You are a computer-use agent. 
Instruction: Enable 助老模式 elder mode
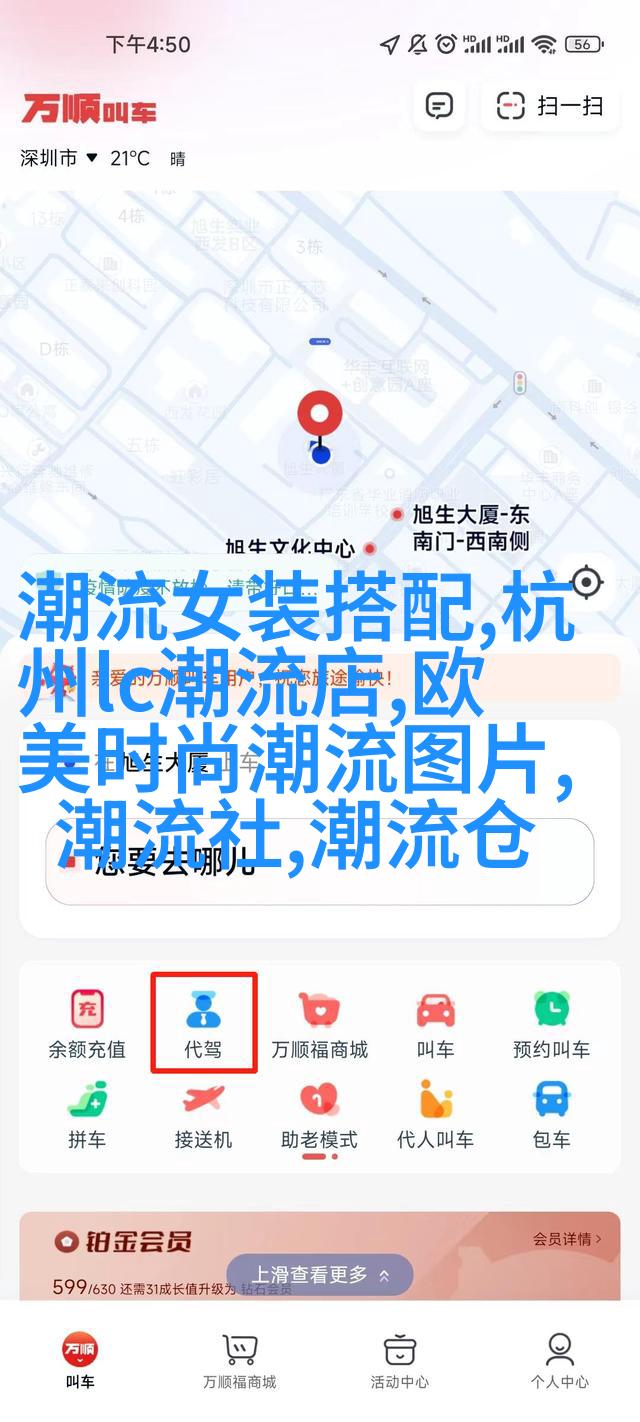coord(319,1113)
